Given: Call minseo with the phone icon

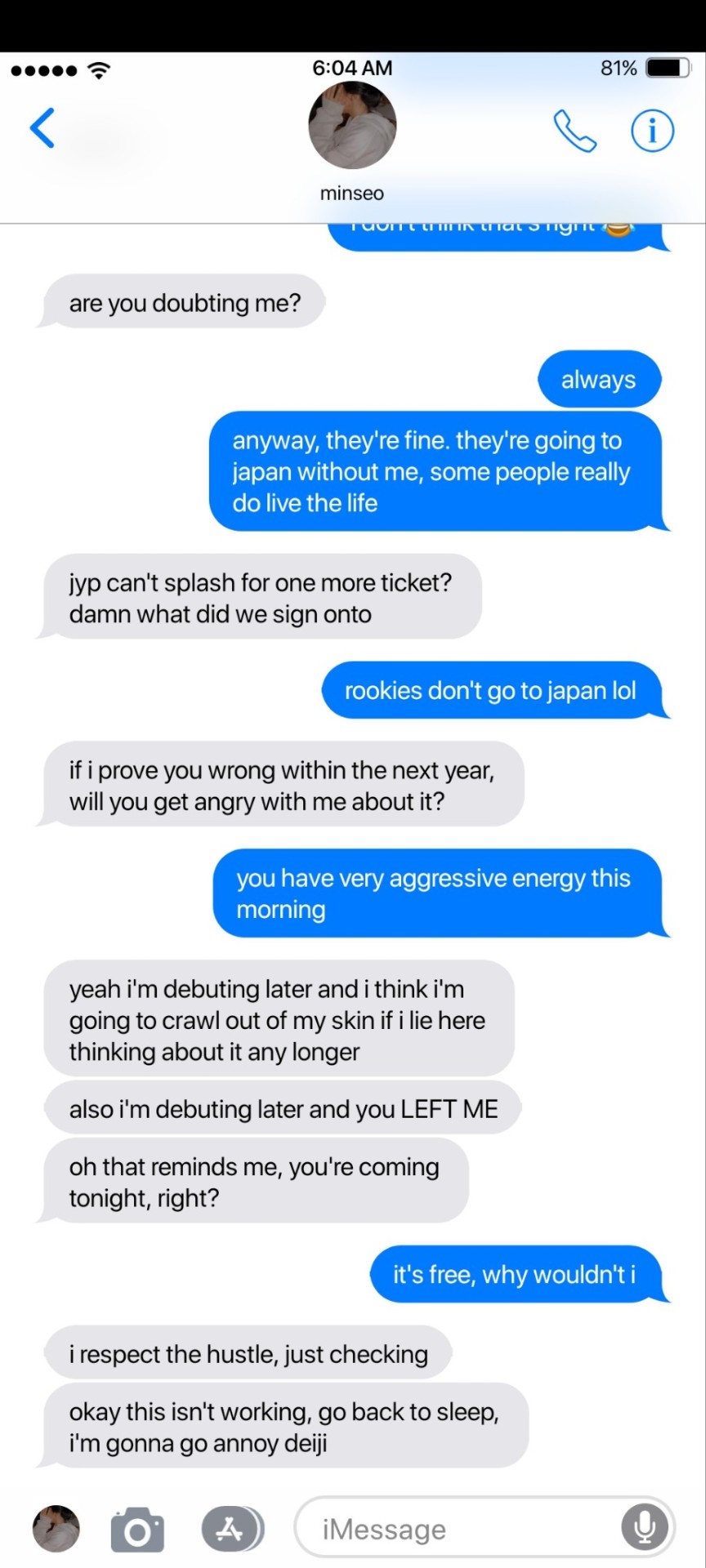Looking at the screenshot, I should (574, 131).
